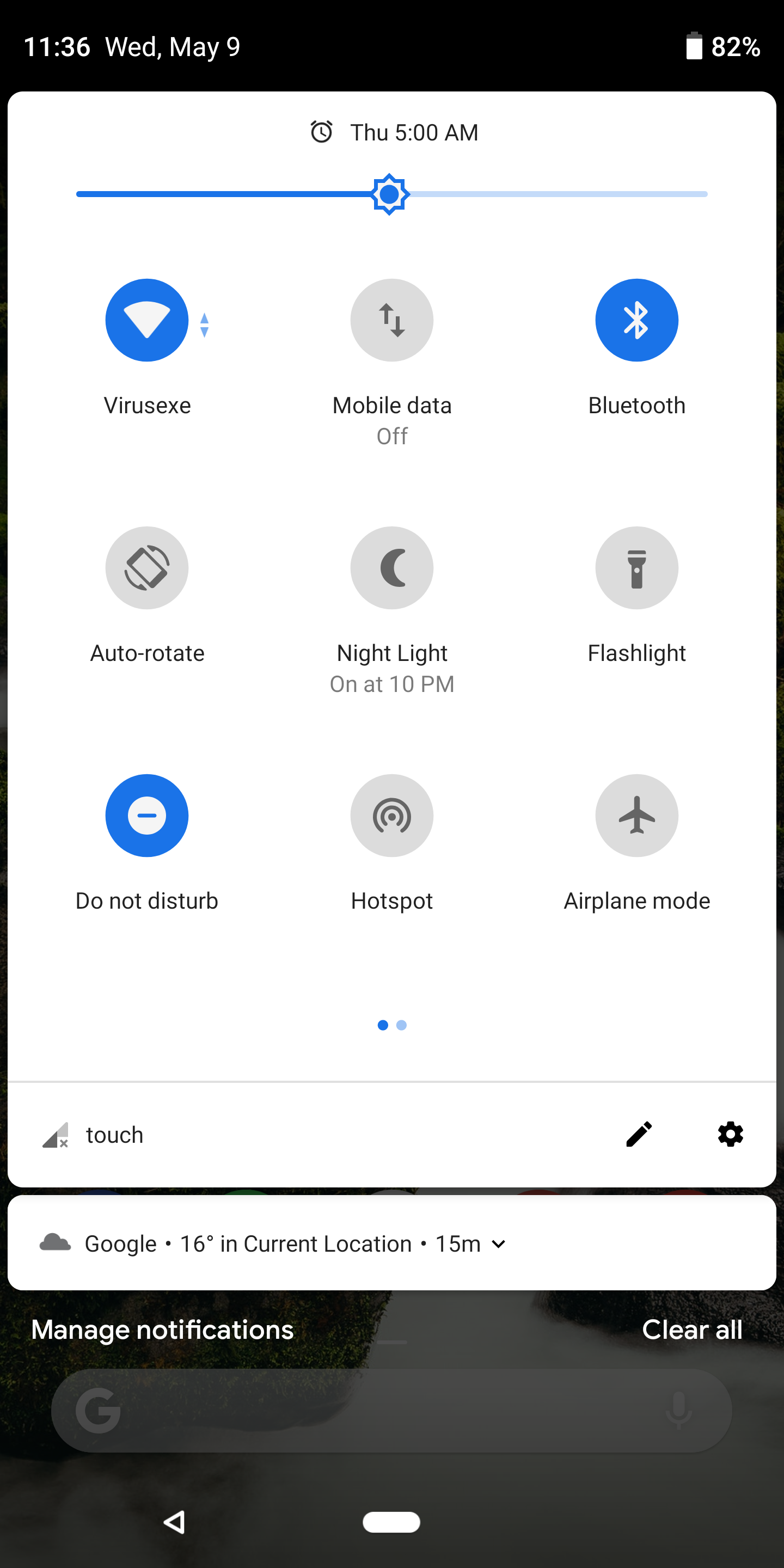Open the Thu 5:00 AM alarm
This screenshot has width=784, height=1568.
(392, 131)
